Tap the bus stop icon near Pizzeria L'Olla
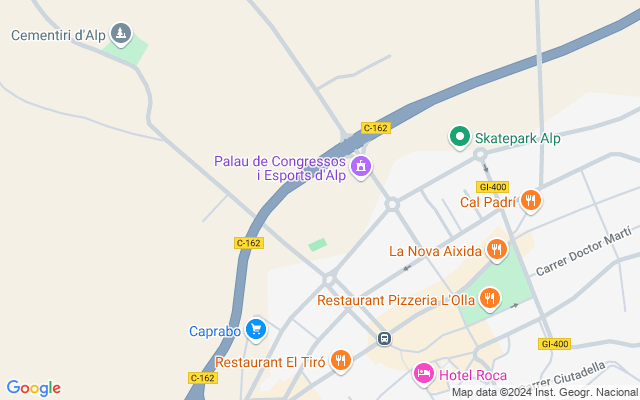 pos(384,339)
